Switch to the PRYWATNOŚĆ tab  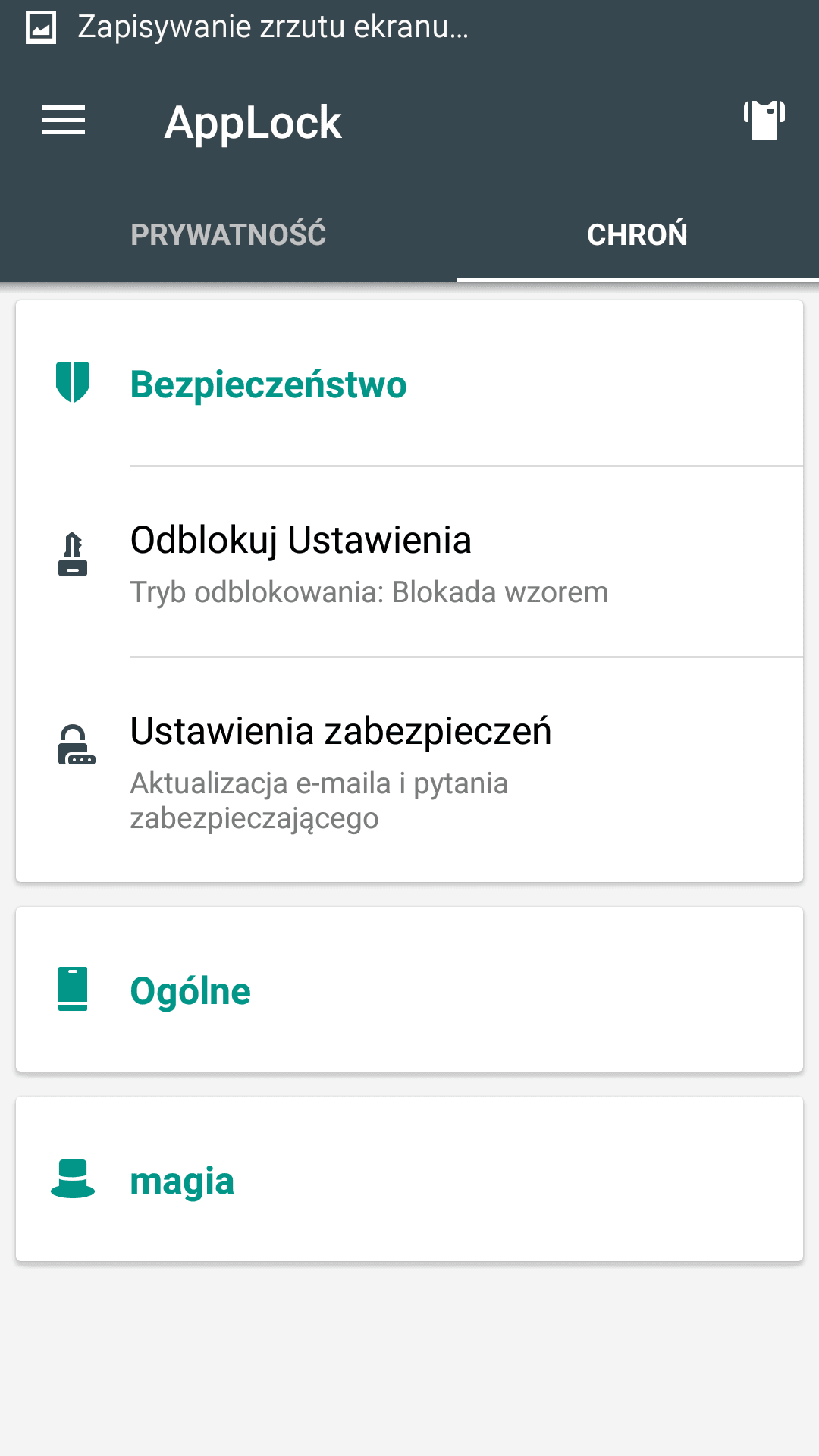pos(228,234)
